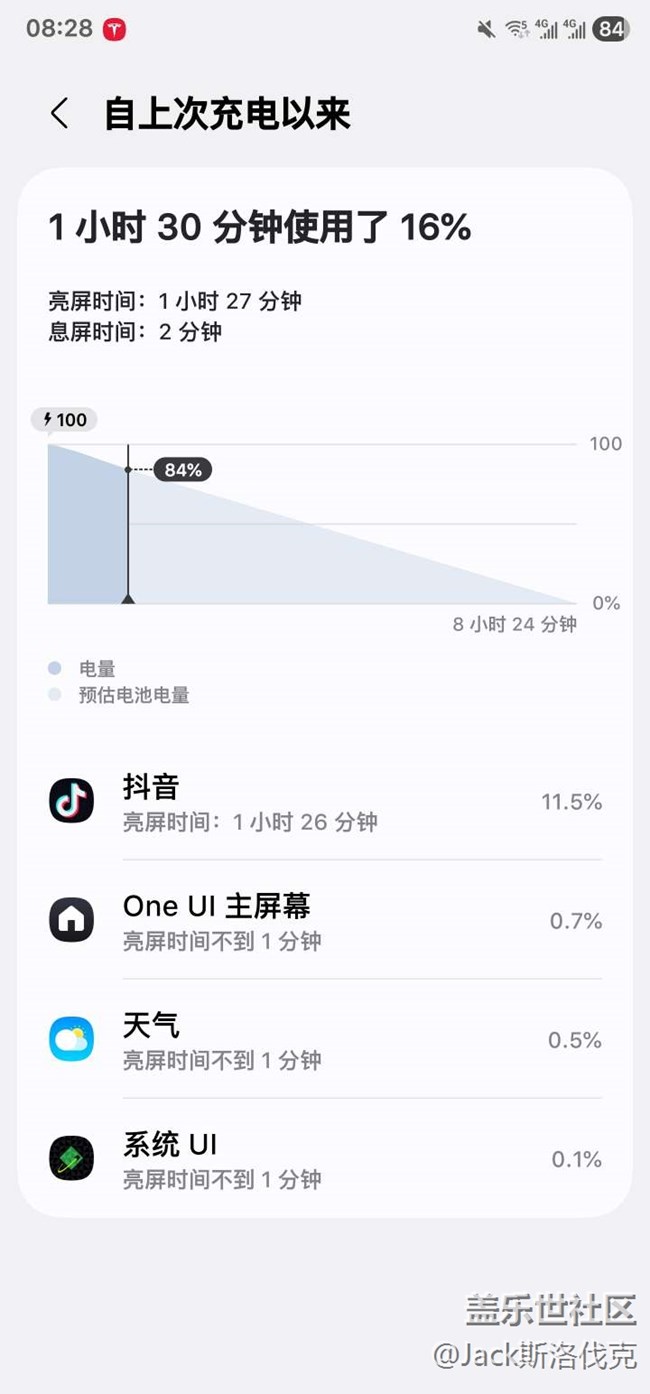This screenshot has width=650, height=1394.
Task: Tap the battery usage graph
Action: point(312,525)
